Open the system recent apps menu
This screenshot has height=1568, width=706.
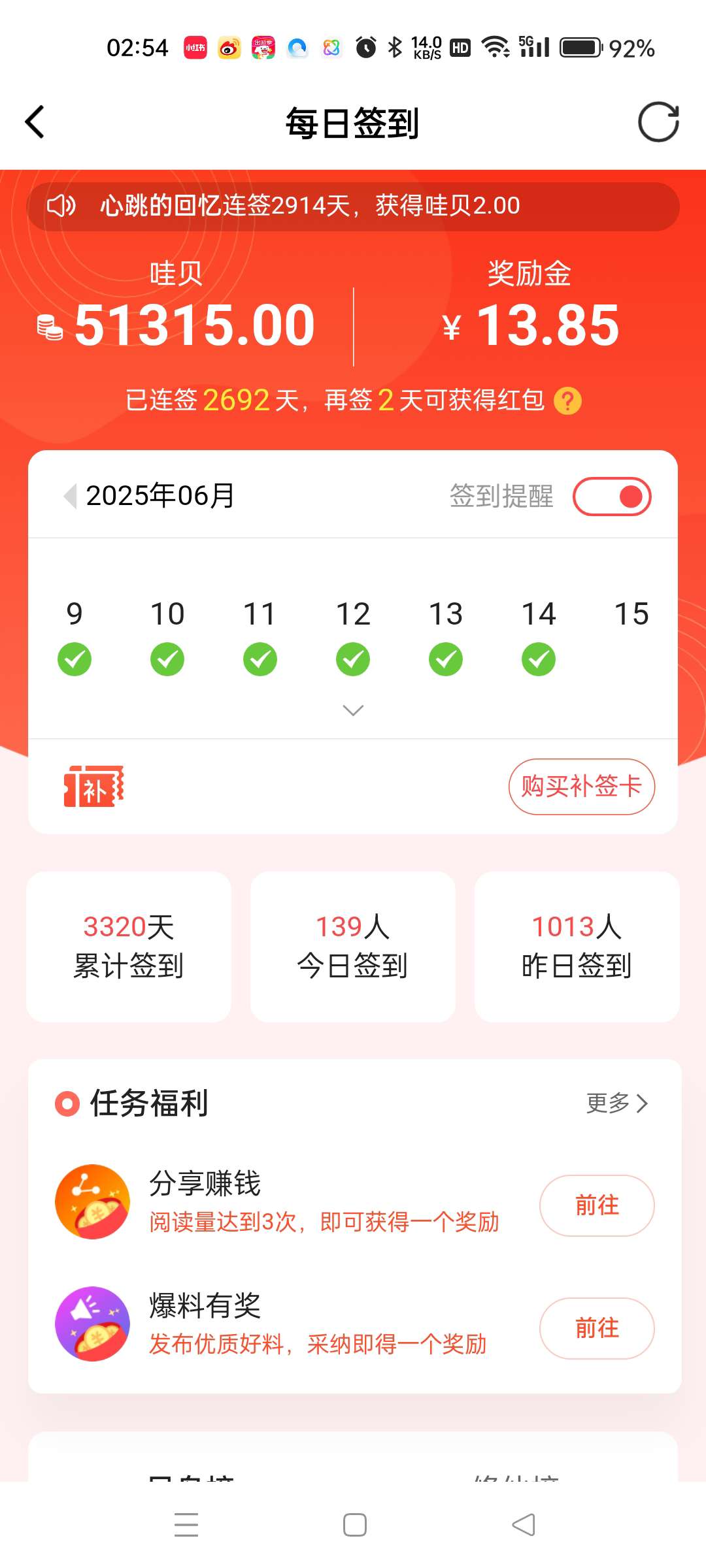pyautogui.click(x=186, y=1525)
